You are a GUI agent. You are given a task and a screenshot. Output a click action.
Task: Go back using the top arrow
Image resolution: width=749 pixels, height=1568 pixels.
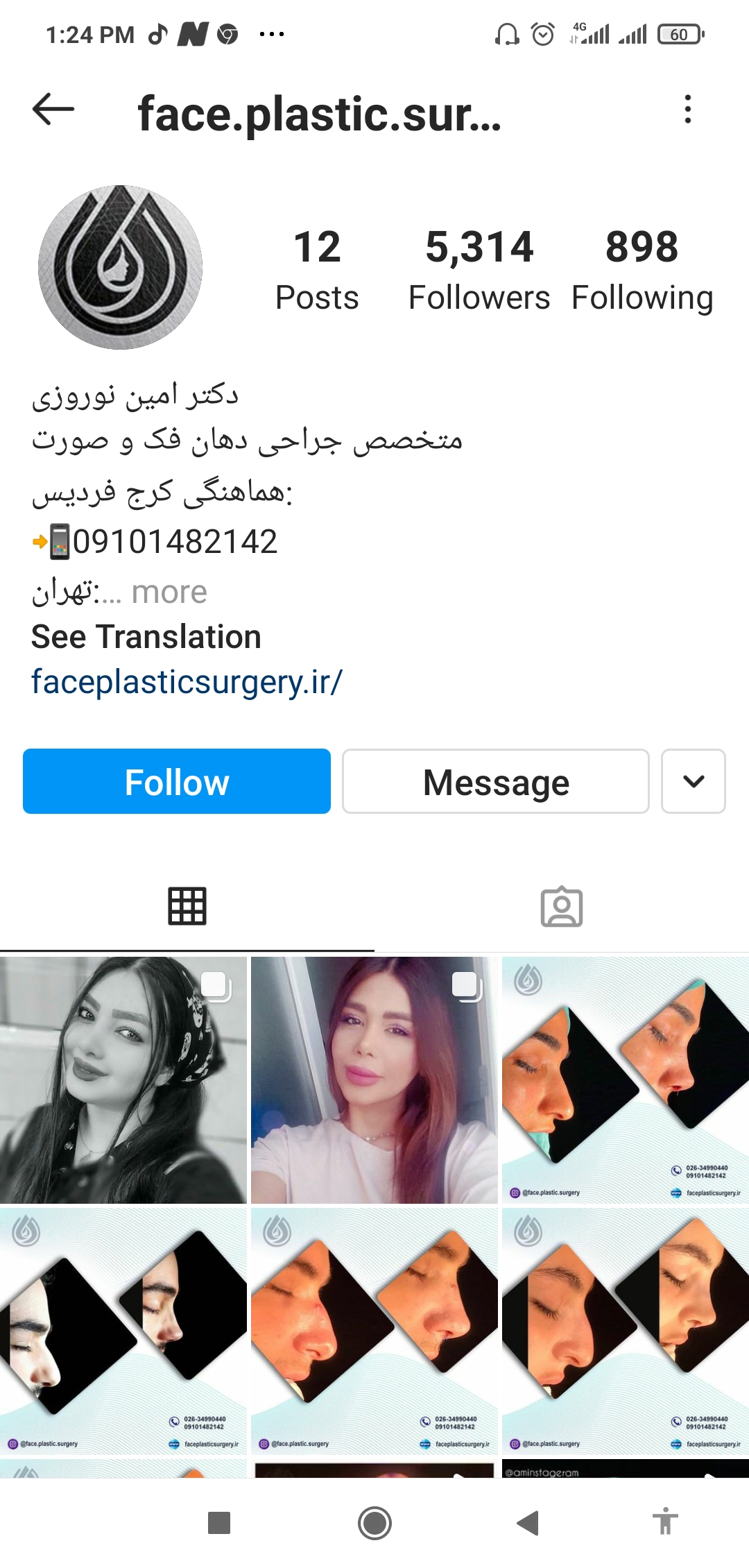pyautogui.click(x=53, y=110)
